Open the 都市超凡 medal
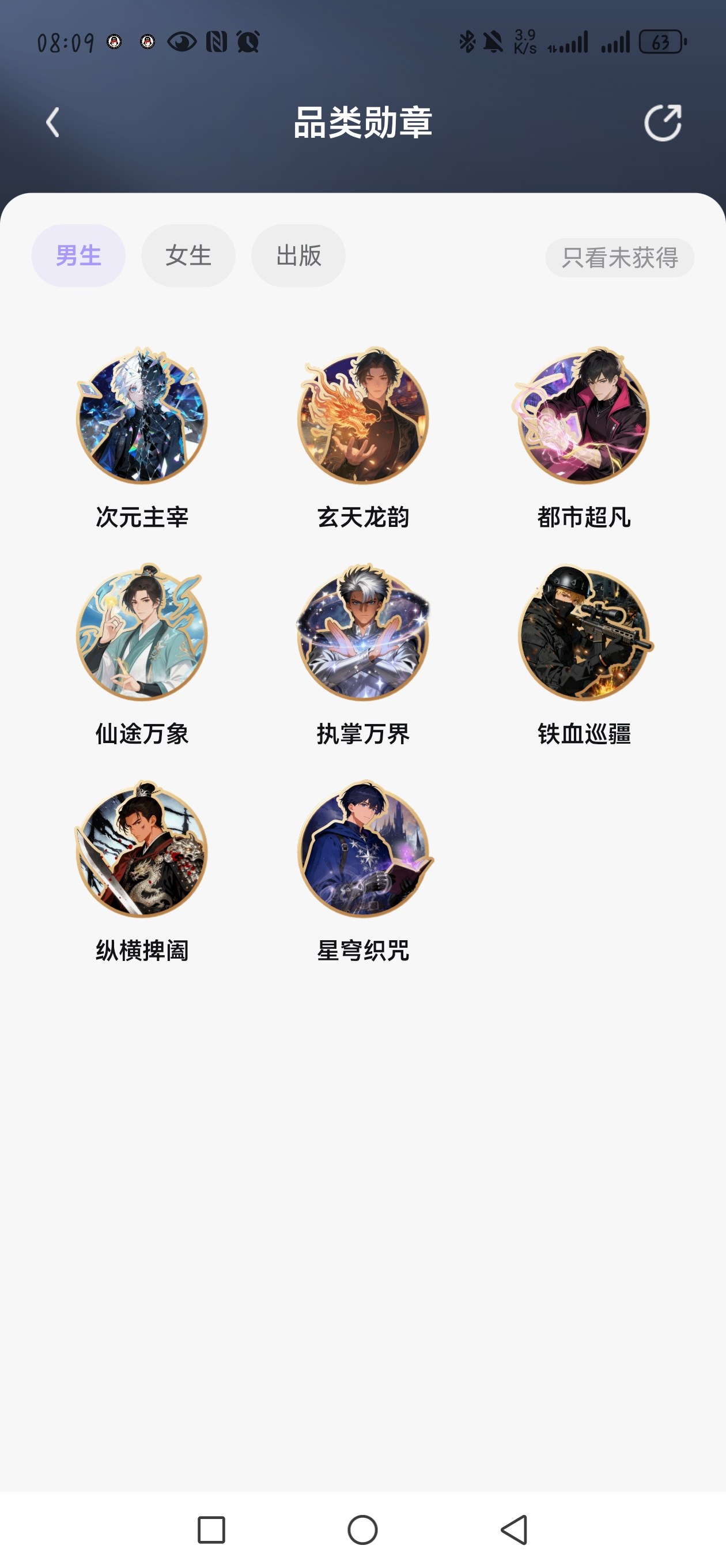The height and width of the screenshot is (1568, 726). (x=584, y=416)
